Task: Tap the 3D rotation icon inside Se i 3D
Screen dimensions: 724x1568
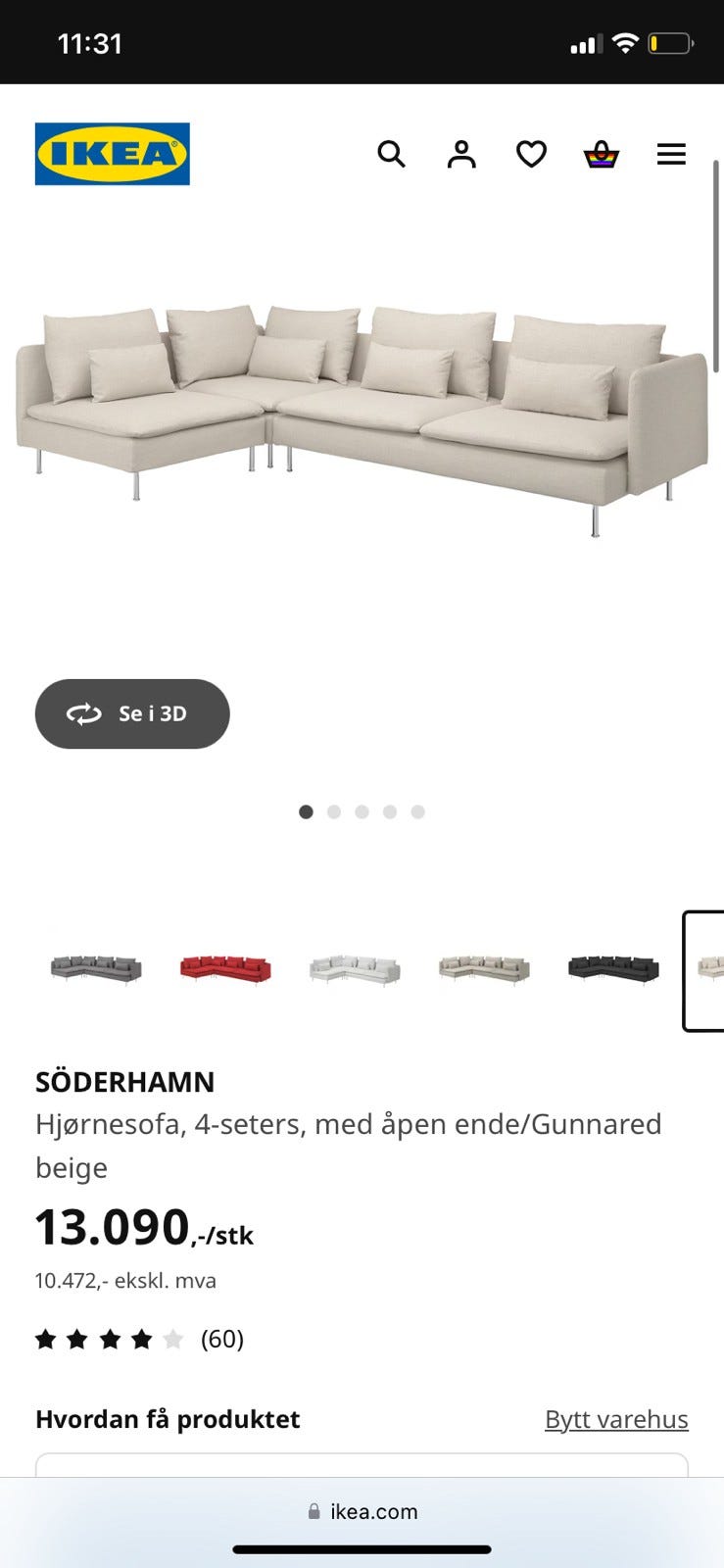Action: 86,714
